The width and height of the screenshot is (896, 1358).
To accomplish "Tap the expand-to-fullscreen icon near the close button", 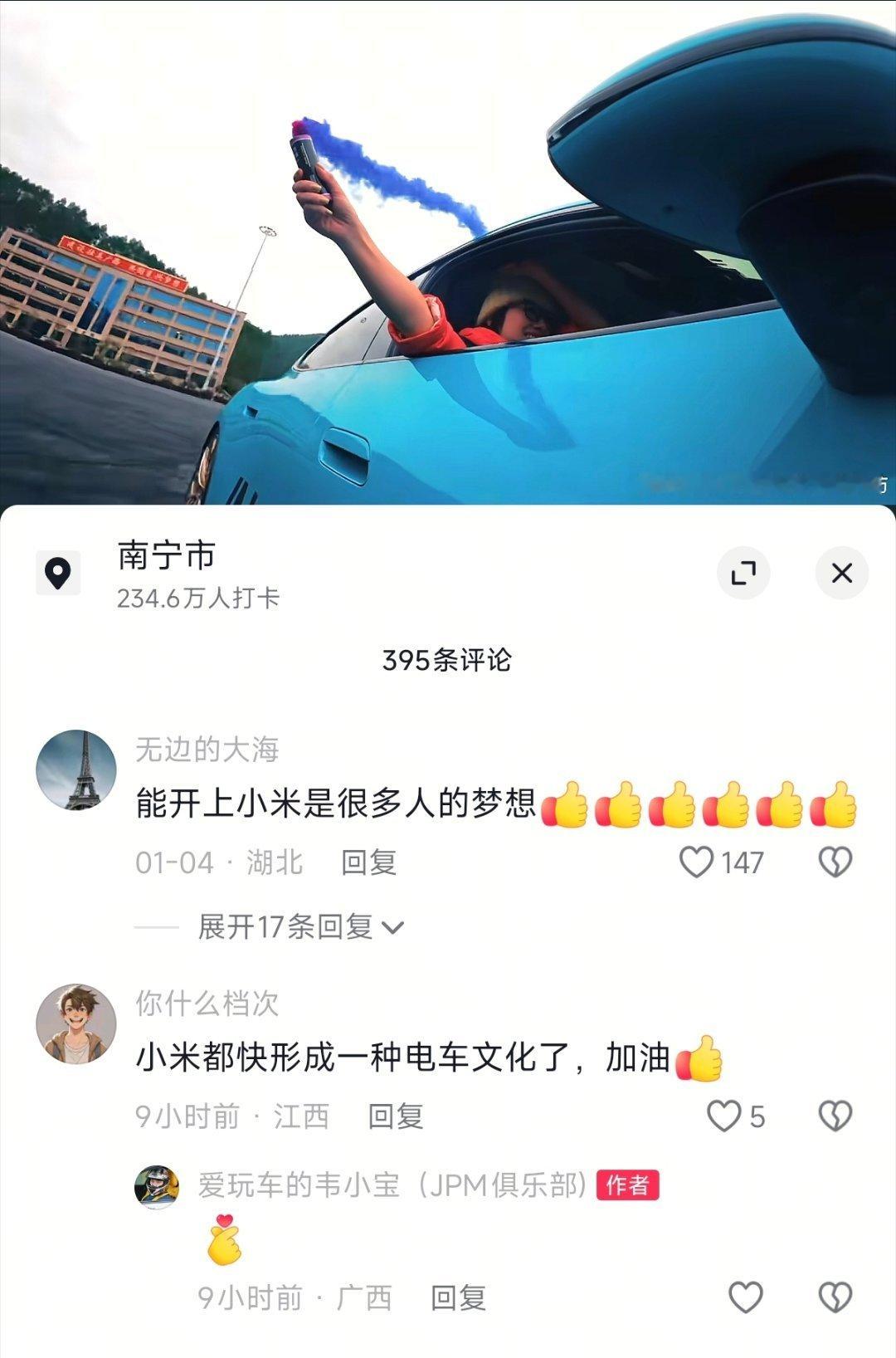I will [745, 573].
